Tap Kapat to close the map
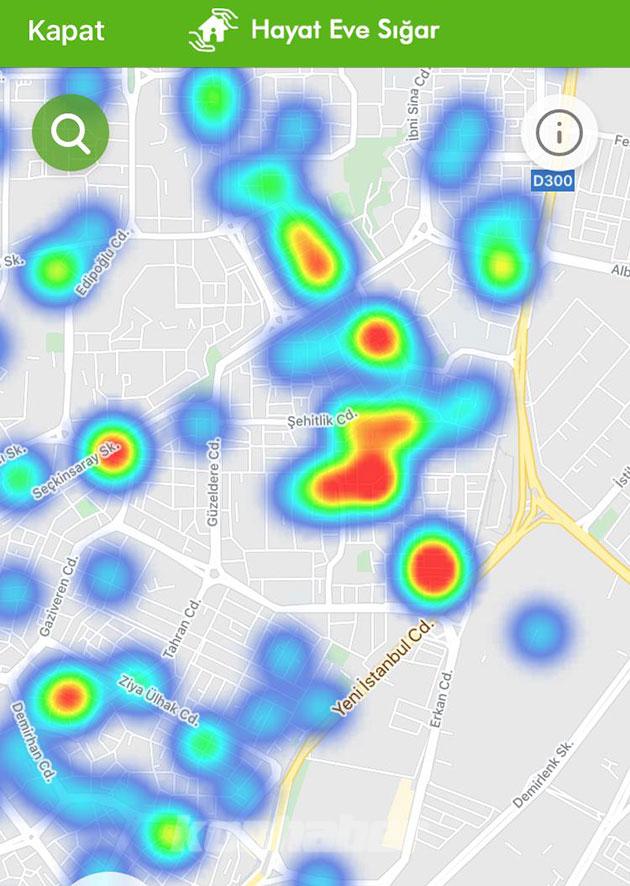 click(66, 31)
